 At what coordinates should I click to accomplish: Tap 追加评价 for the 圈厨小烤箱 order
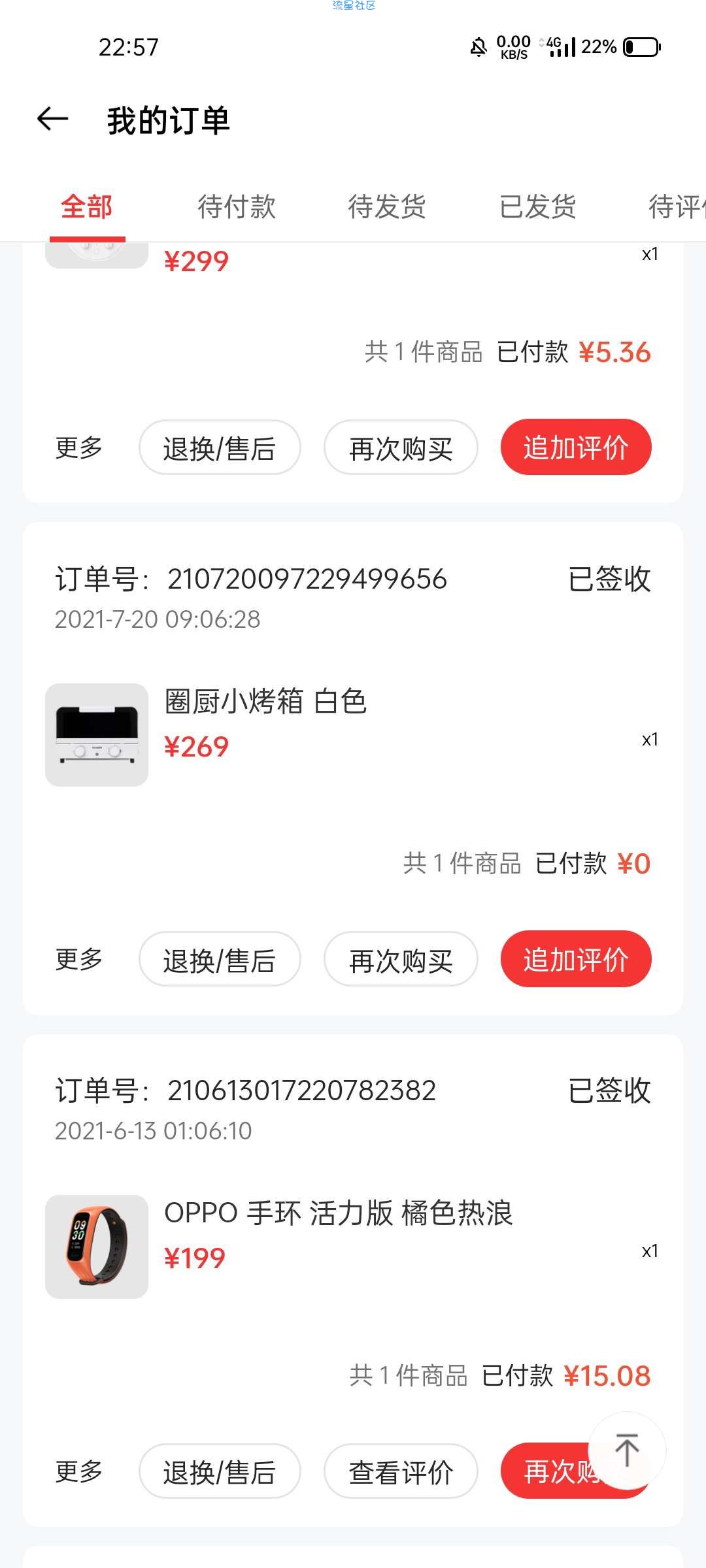click(x=576, y=959)
